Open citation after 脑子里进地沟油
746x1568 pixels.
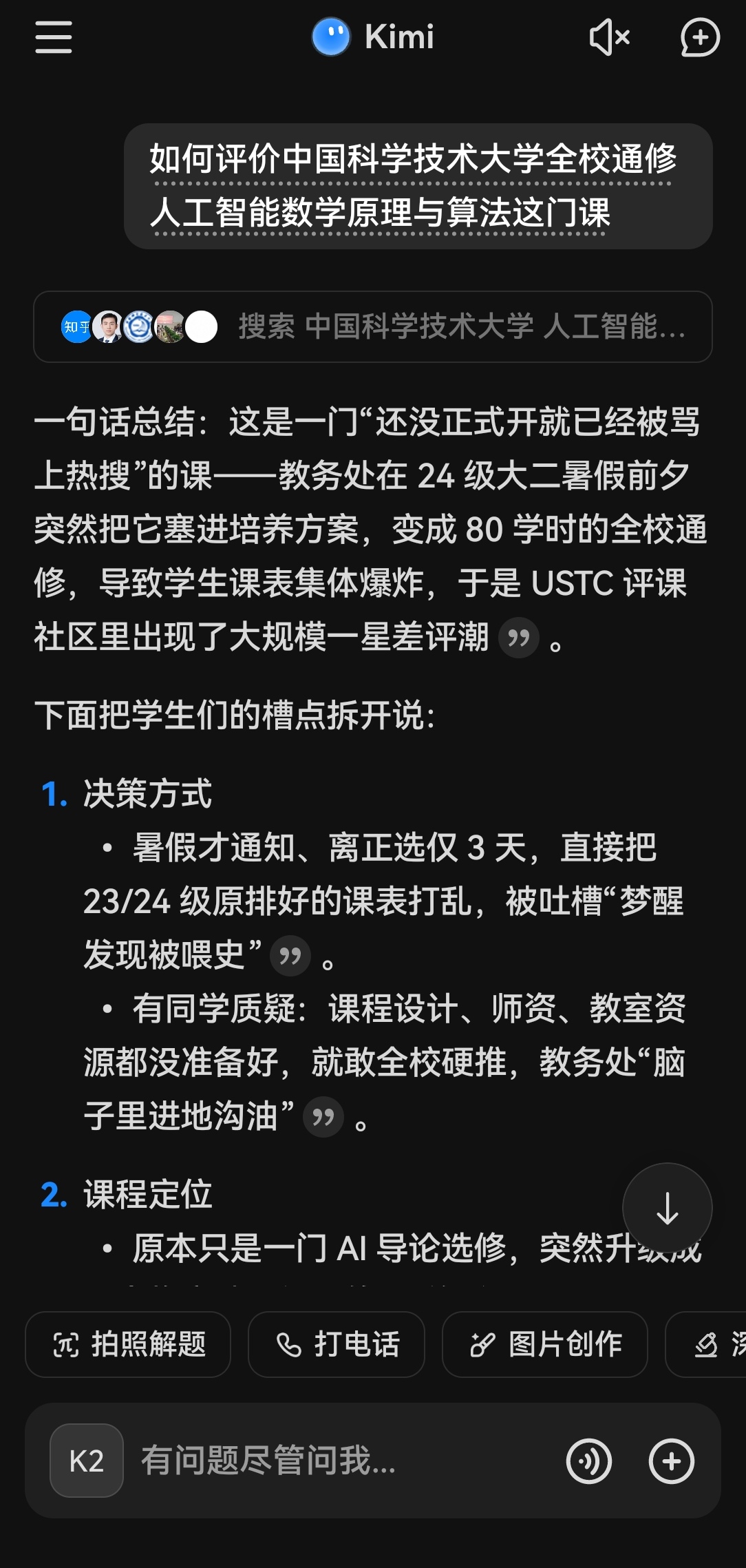pos(323,1117)
